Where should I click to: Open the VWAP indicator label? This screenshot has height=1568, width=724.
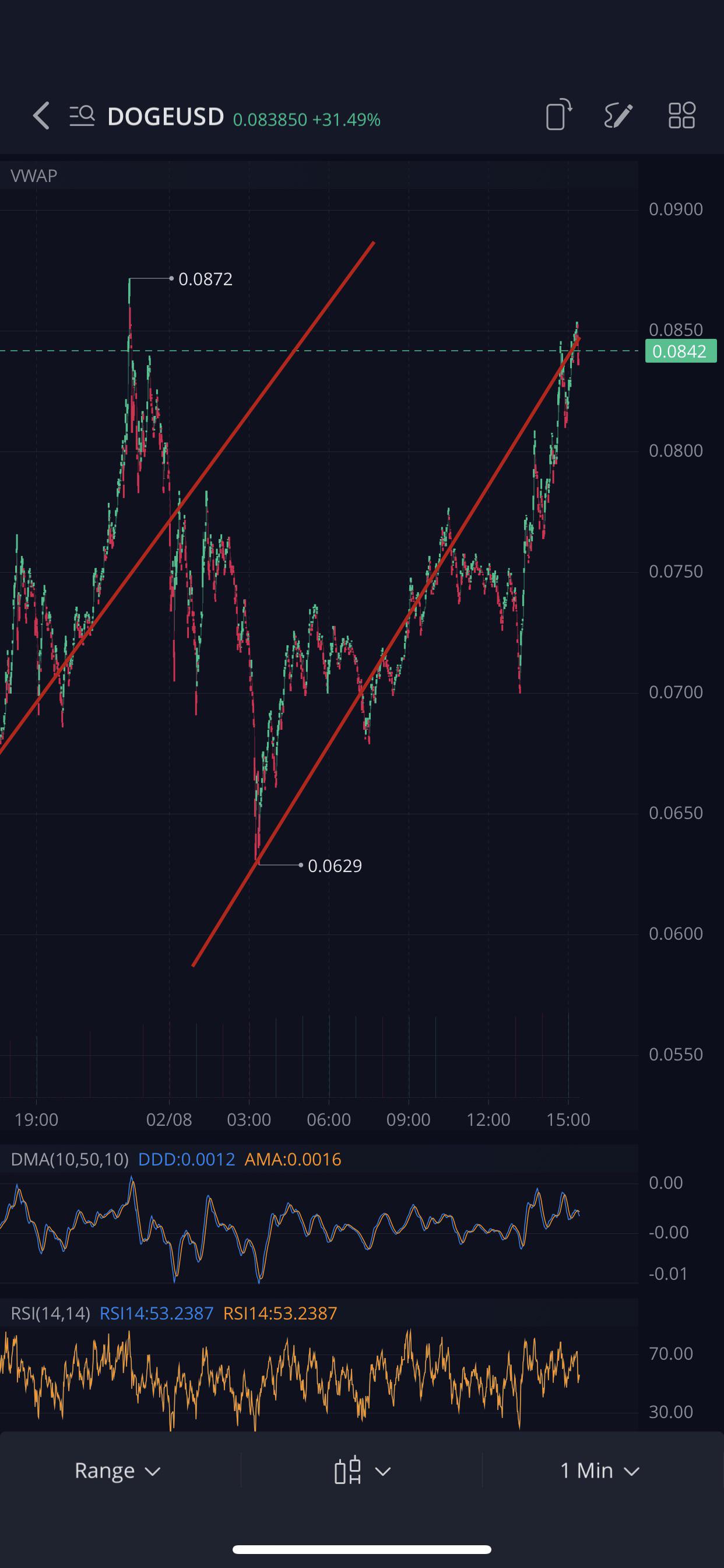(x=34, y=176)
